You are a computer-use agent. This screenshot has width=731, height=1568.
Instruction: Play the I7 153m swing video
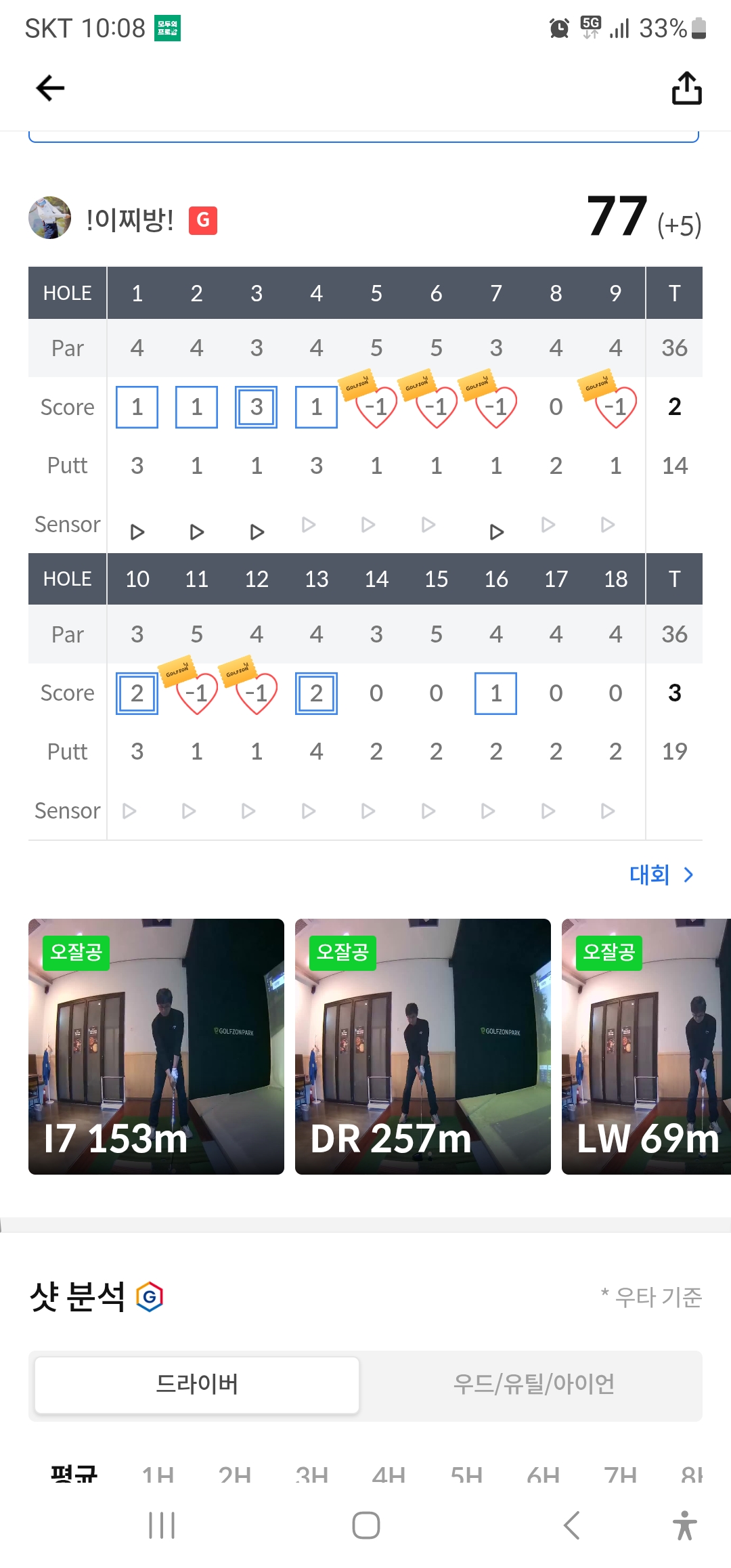(x=156, y=1046)
